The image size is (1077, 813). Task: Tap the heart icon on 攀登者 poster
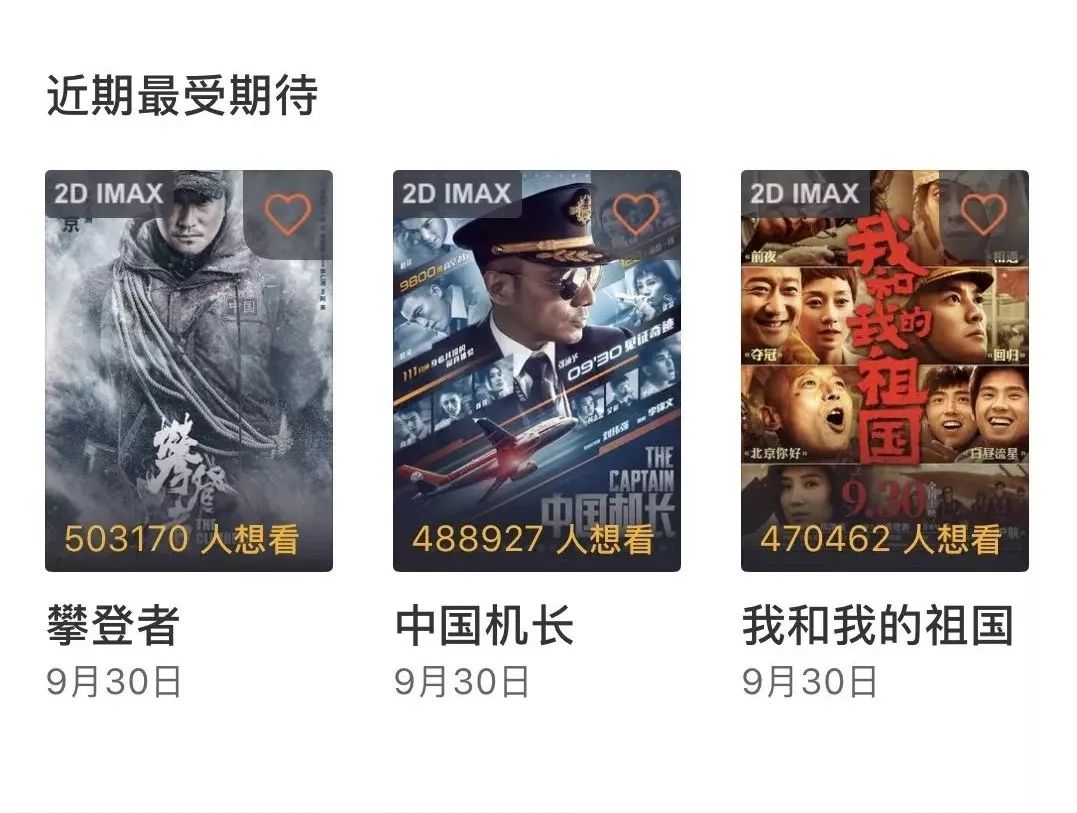pyautogui.click(x=287, y=214)
